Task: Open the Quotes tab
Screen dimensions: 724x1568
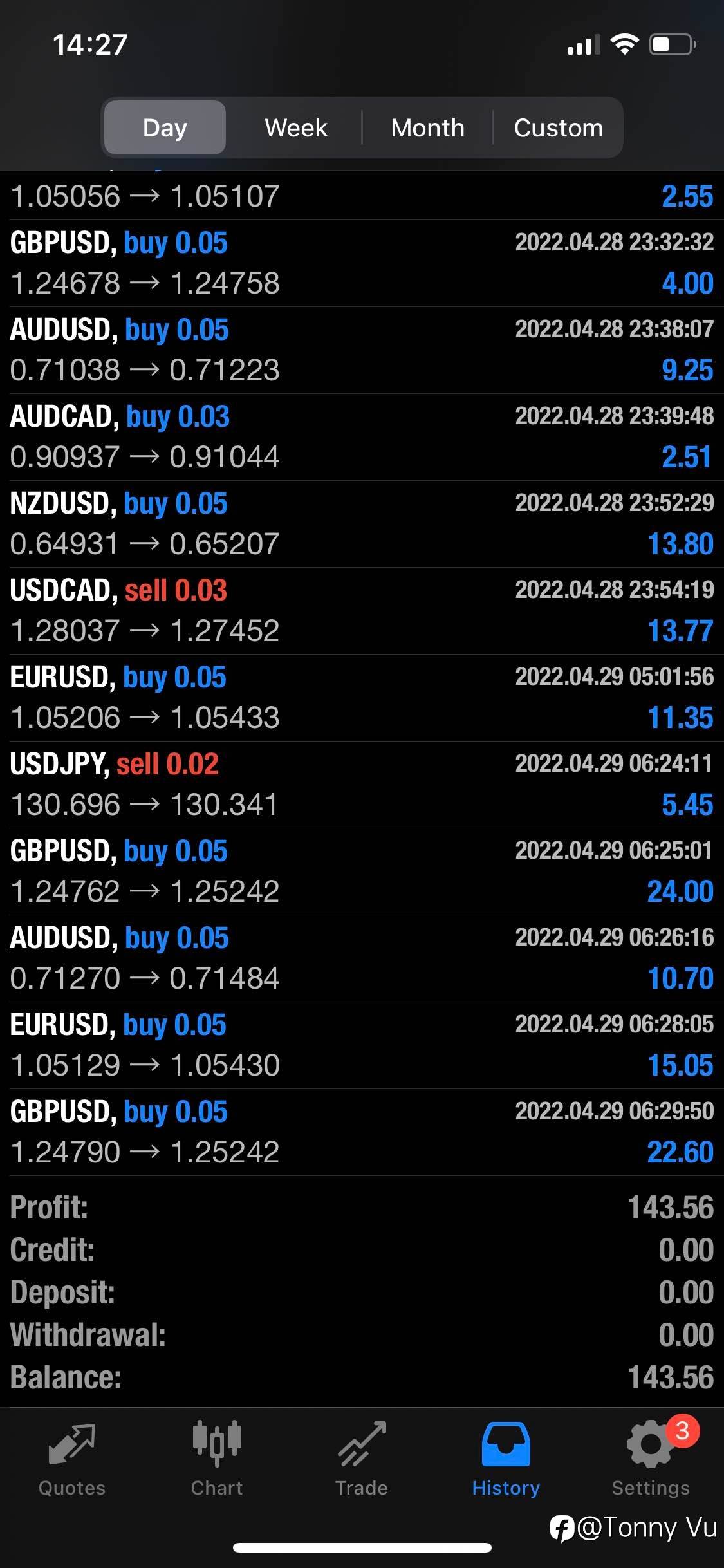Action: [x=72, y=1457]
